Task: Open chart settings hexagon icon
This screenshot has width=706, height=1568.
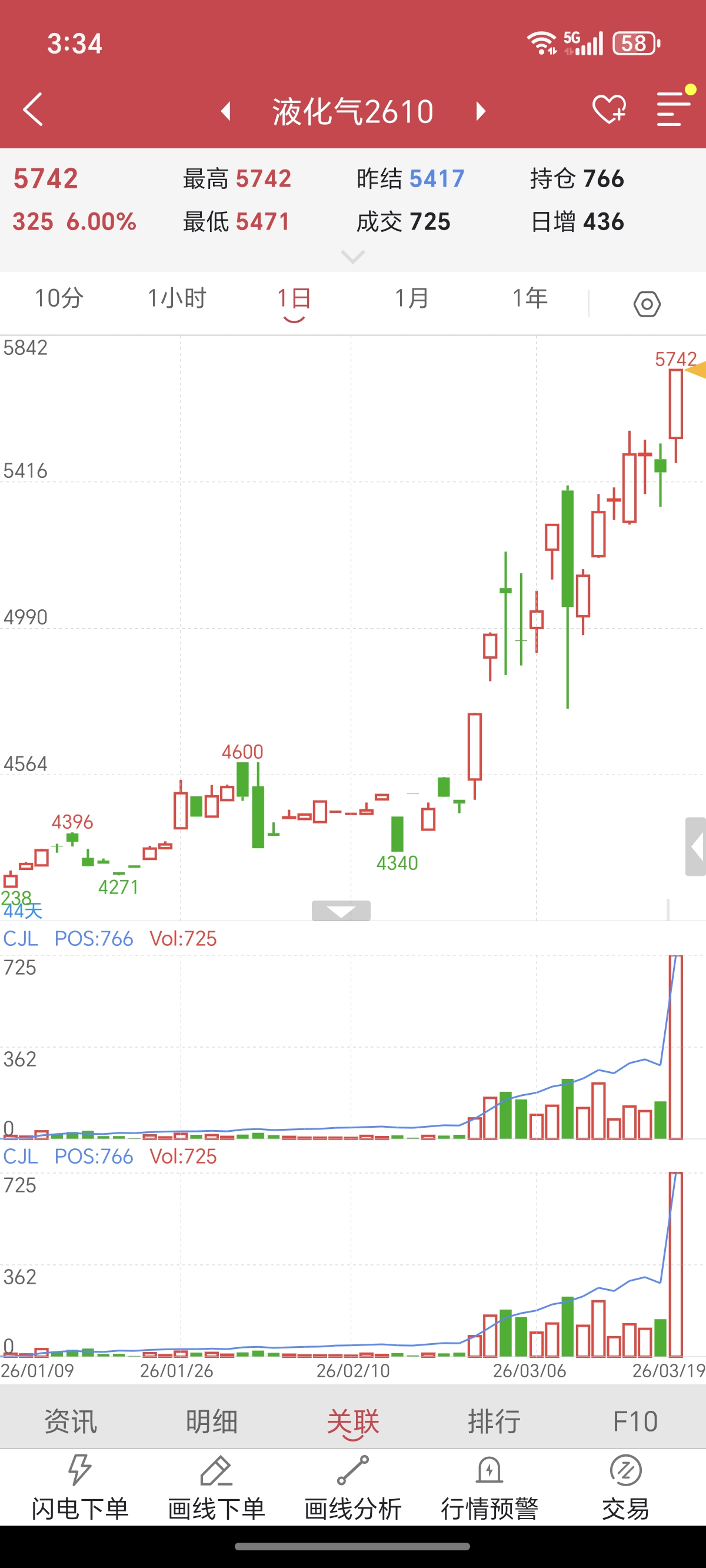Action: (647, 303)
